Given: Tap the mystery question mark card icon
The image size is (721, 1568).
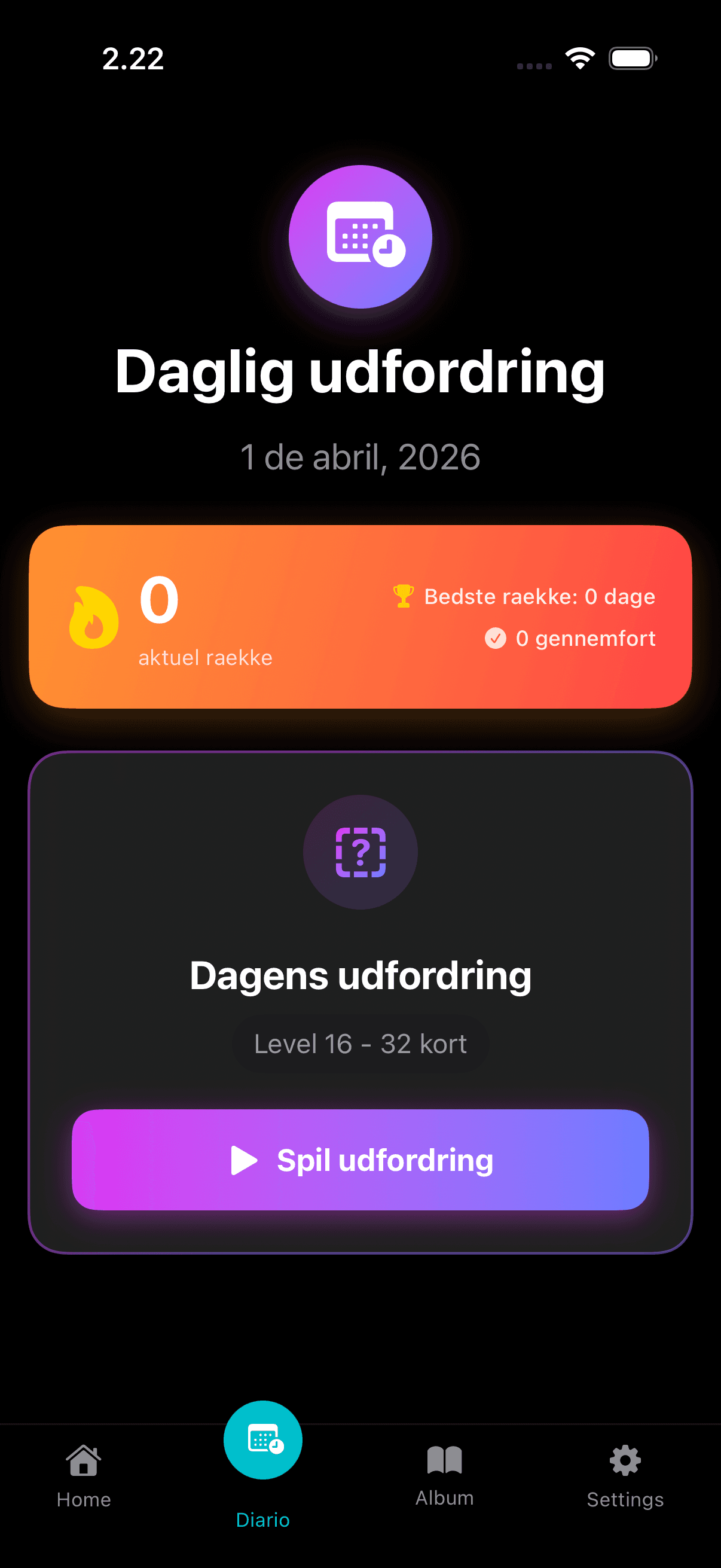Looking at the screenshot, I should click(360, 852).
